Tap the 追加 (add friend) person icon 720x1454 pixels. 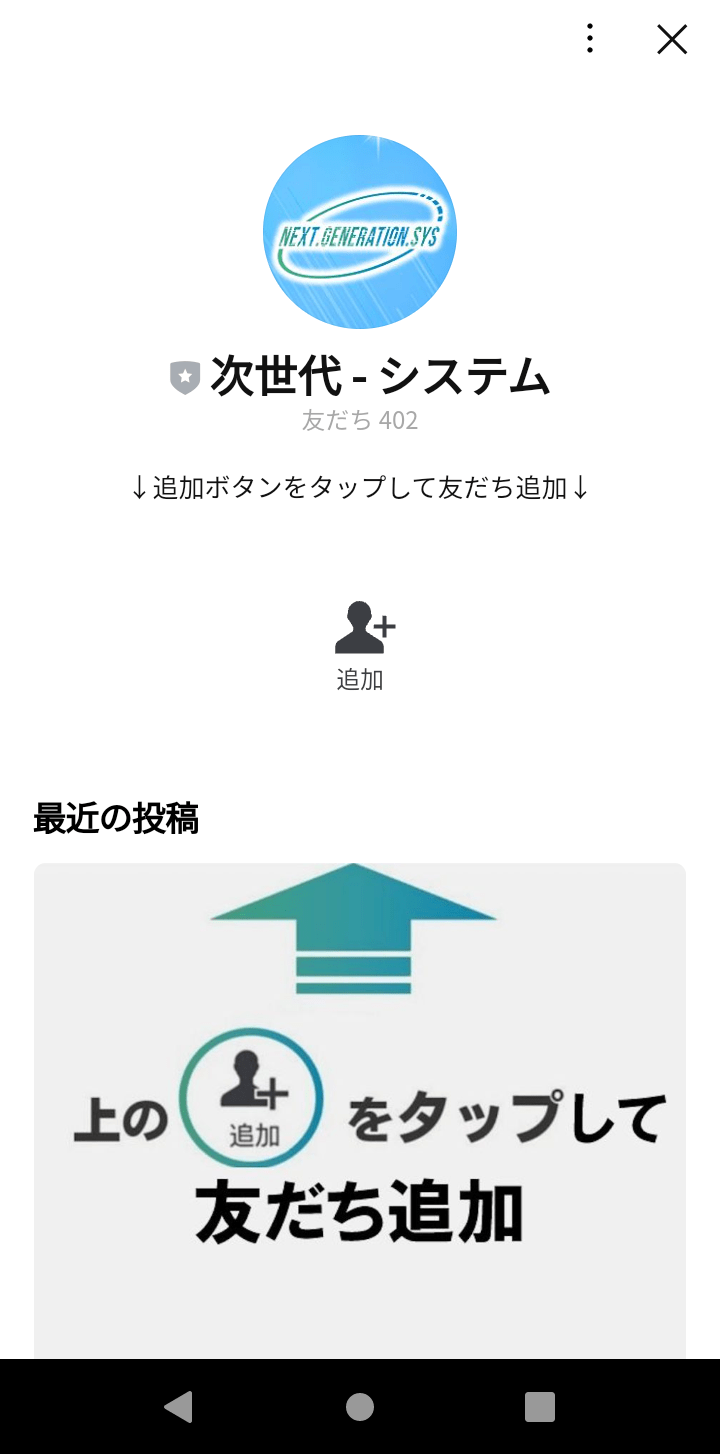pos(364,626)
